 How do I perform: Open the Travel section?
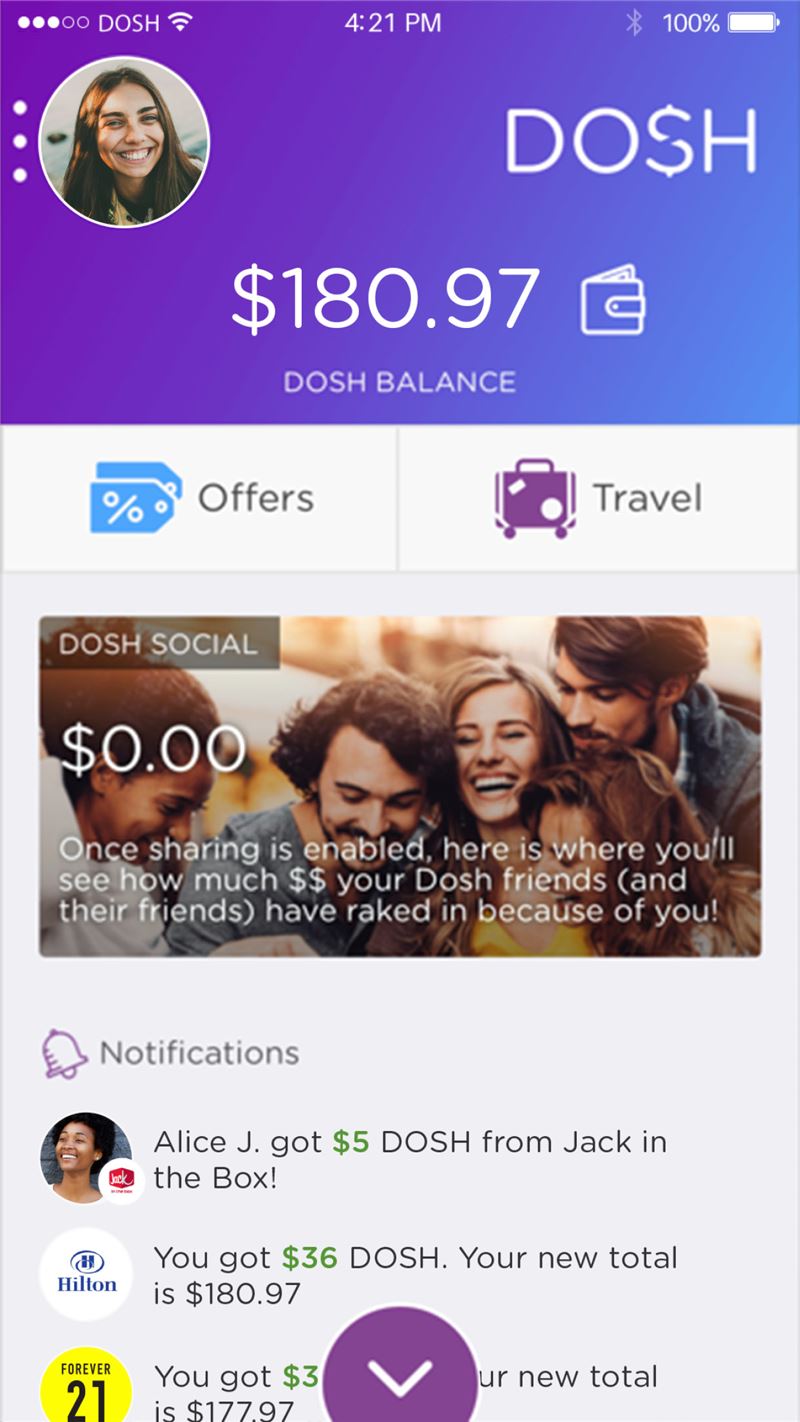coord(599,498)
